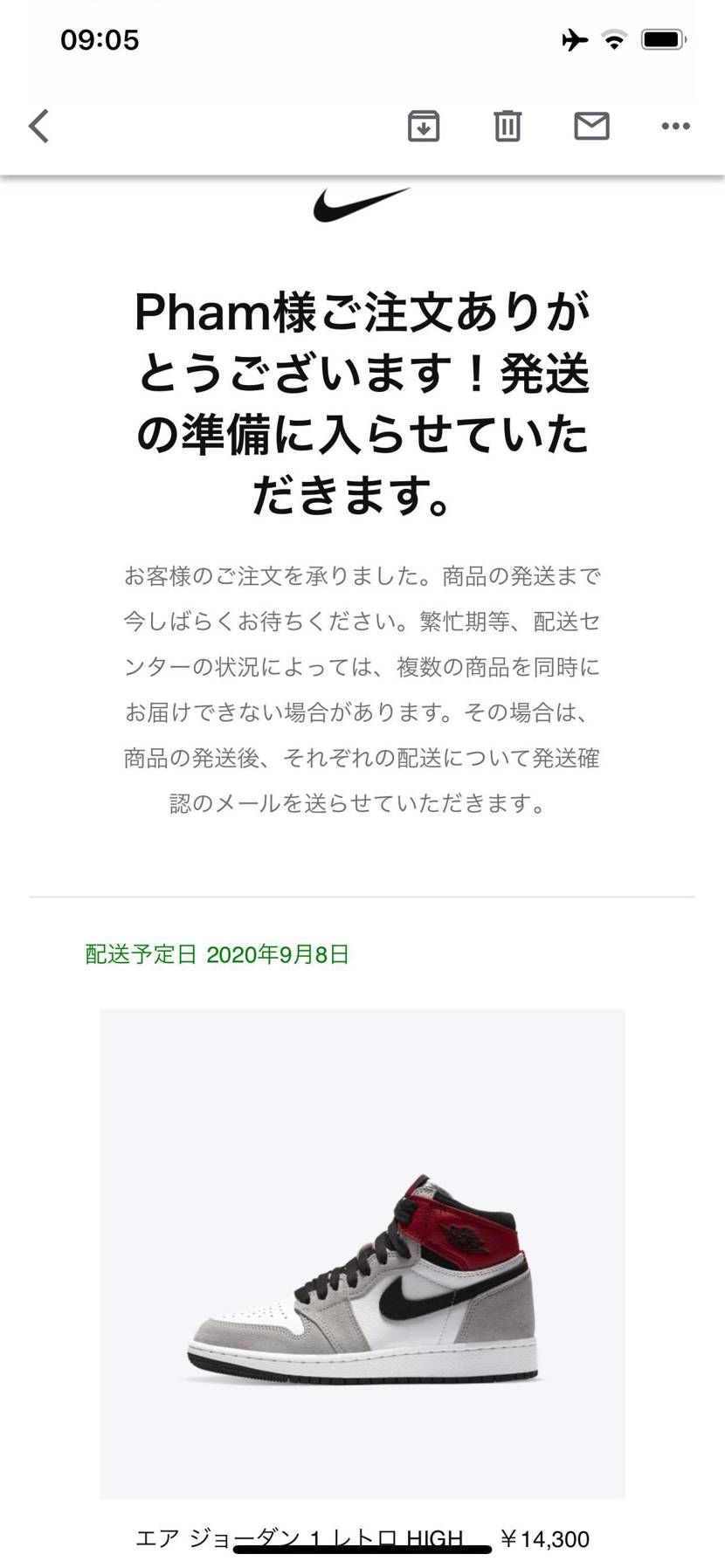Viewport: 725px width, 1568px height.
Task: Open the overflow menu
Action: point(675,127)
